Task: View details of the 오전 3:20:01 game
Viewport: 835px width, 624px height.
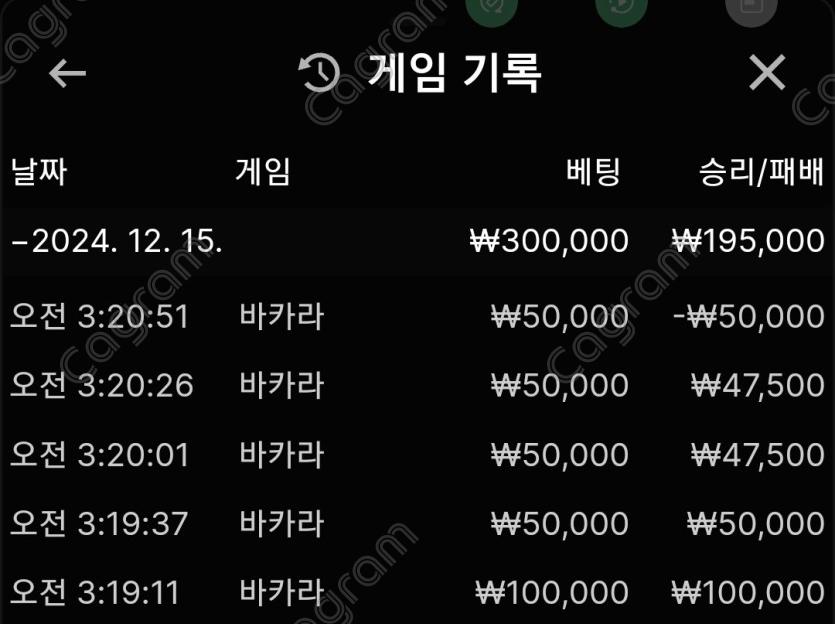Action: tap(417, 455)
